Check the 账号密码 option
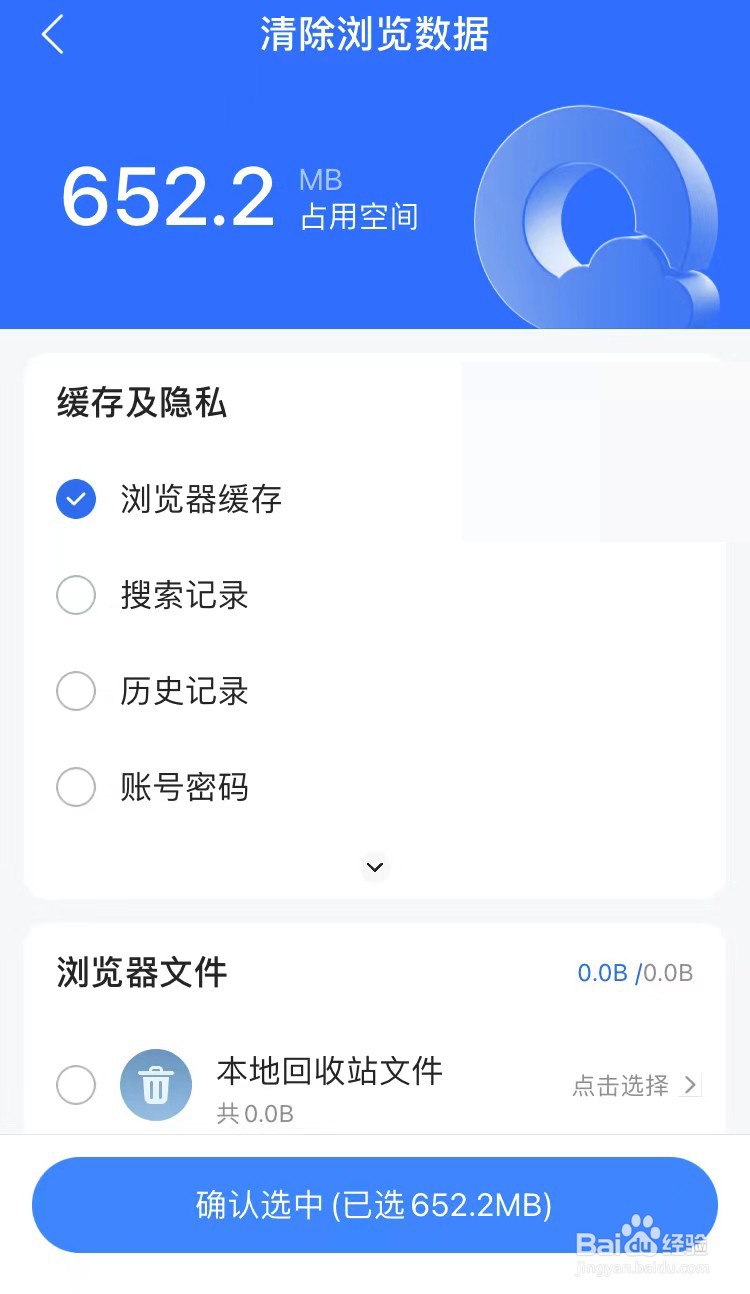Viewport: 750px width, 1294px height. [x=75, y=787]
